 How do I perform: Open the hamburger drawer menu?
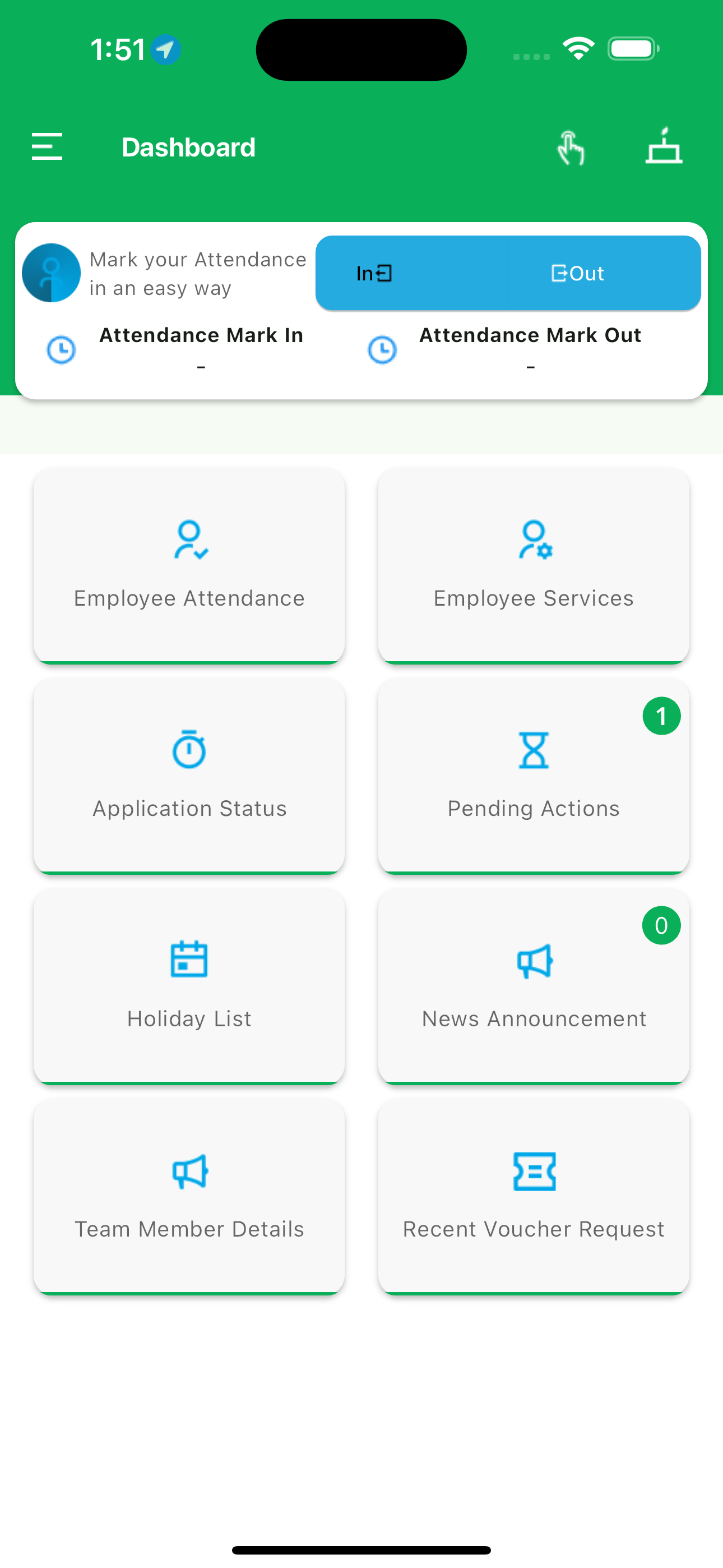[47, 147]
